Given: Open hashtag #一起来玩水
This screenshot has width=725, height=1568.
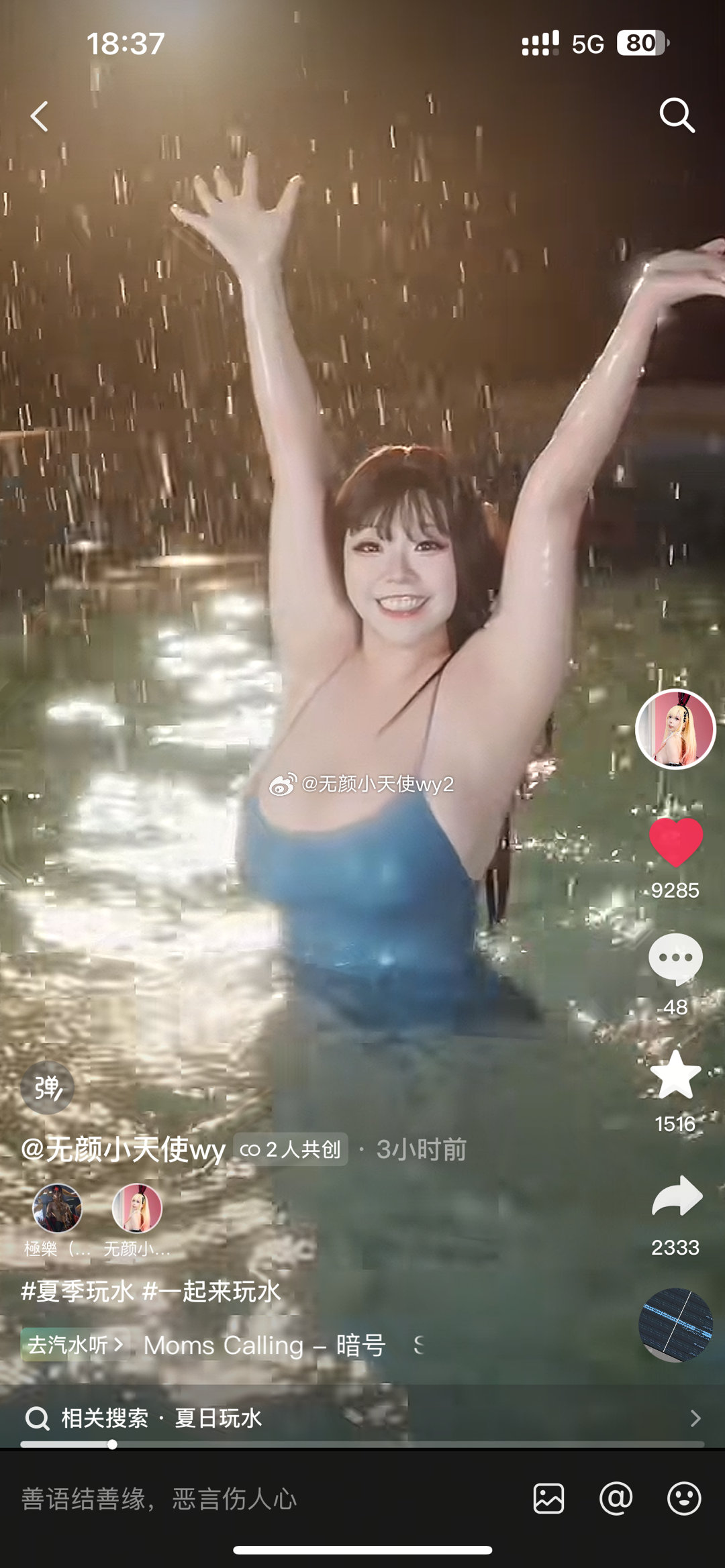Looking at the screenshot, I should pyautogui.click(x=212, y=1292).
